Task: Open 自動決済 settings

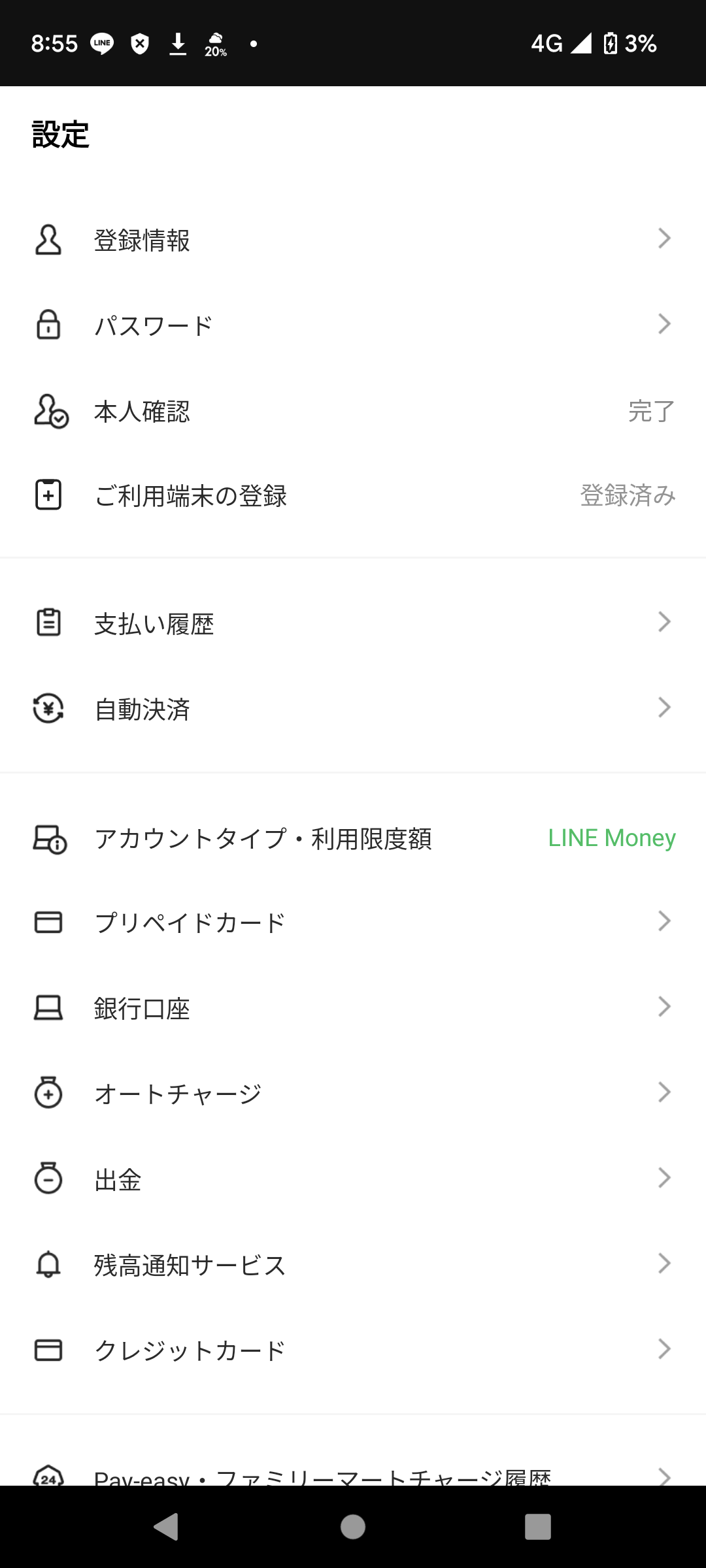Action: [353, 709]
